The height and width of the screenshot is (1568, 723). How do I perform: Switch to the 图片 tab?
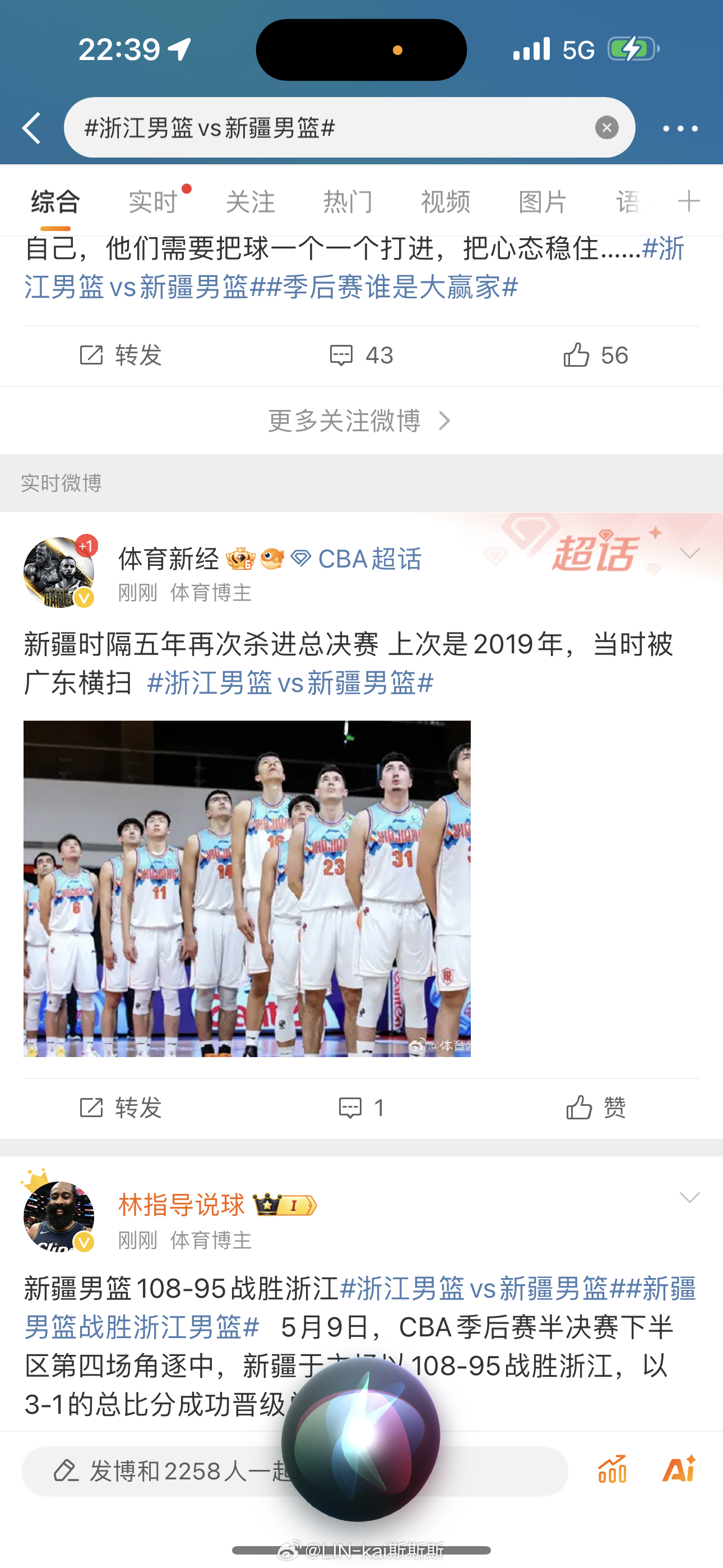(x=543, y=201)
